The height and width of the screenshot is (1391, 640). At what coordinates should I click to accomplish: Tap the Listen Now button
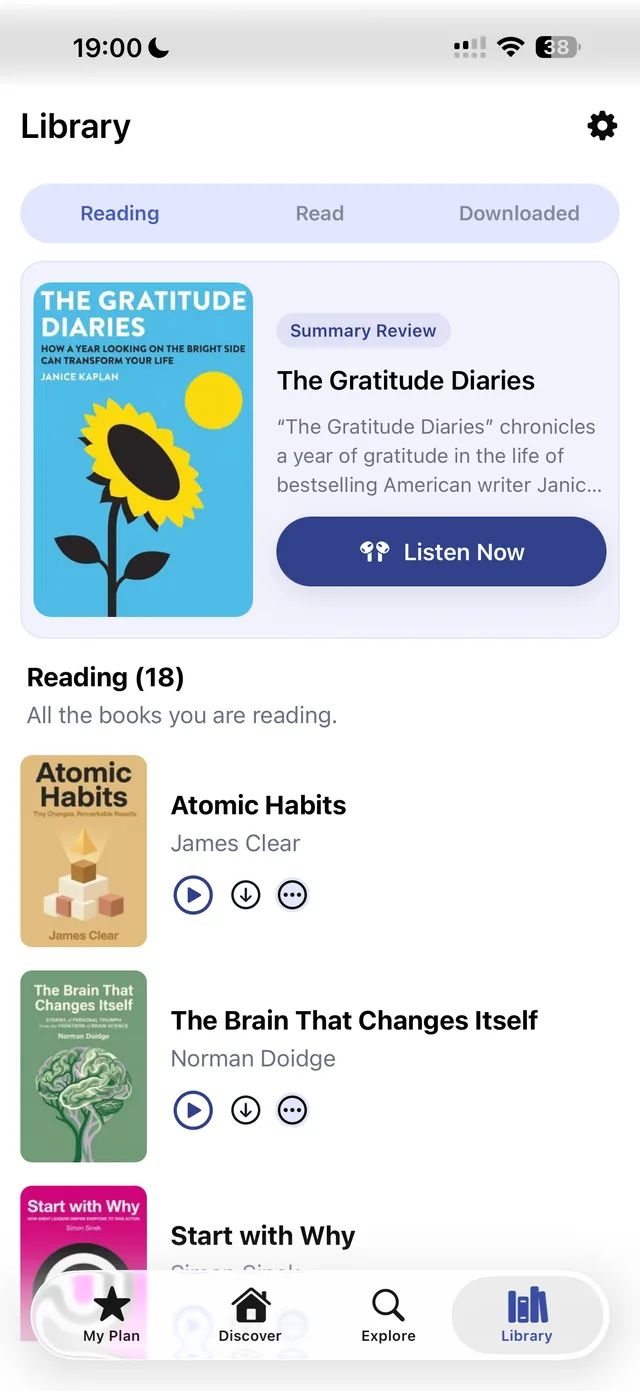tap(441, 552)
